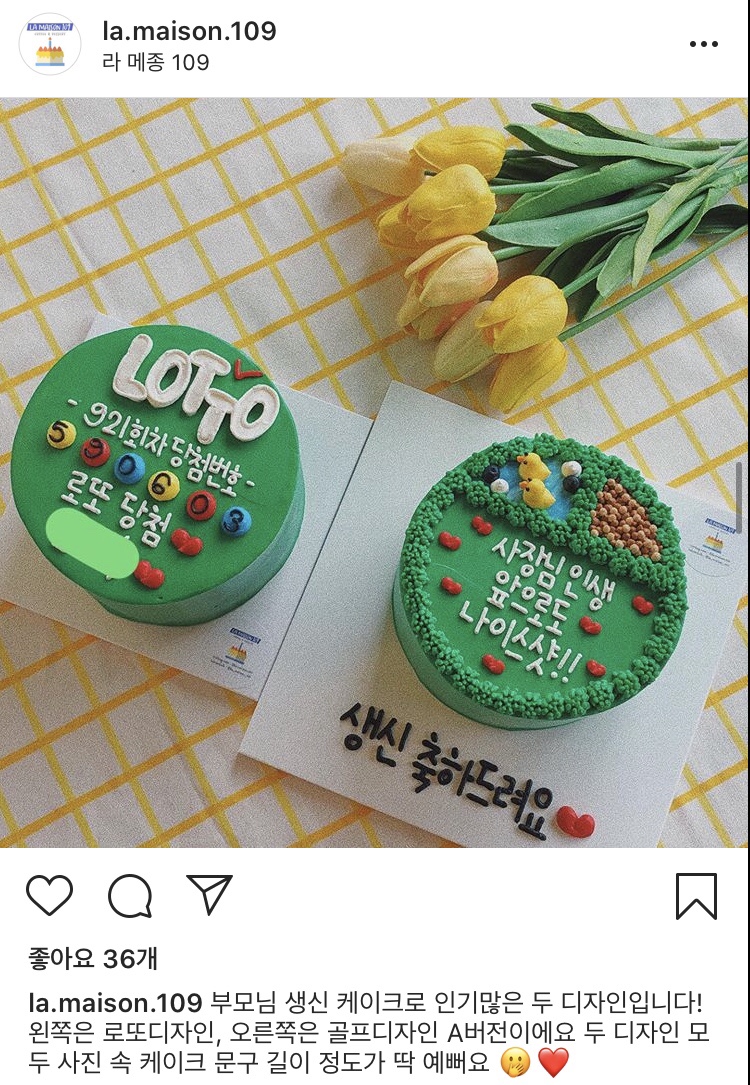This screenshot has width=750, height=1085.
Task: Open the cake photo in the post
Action: tap(374, 472)
